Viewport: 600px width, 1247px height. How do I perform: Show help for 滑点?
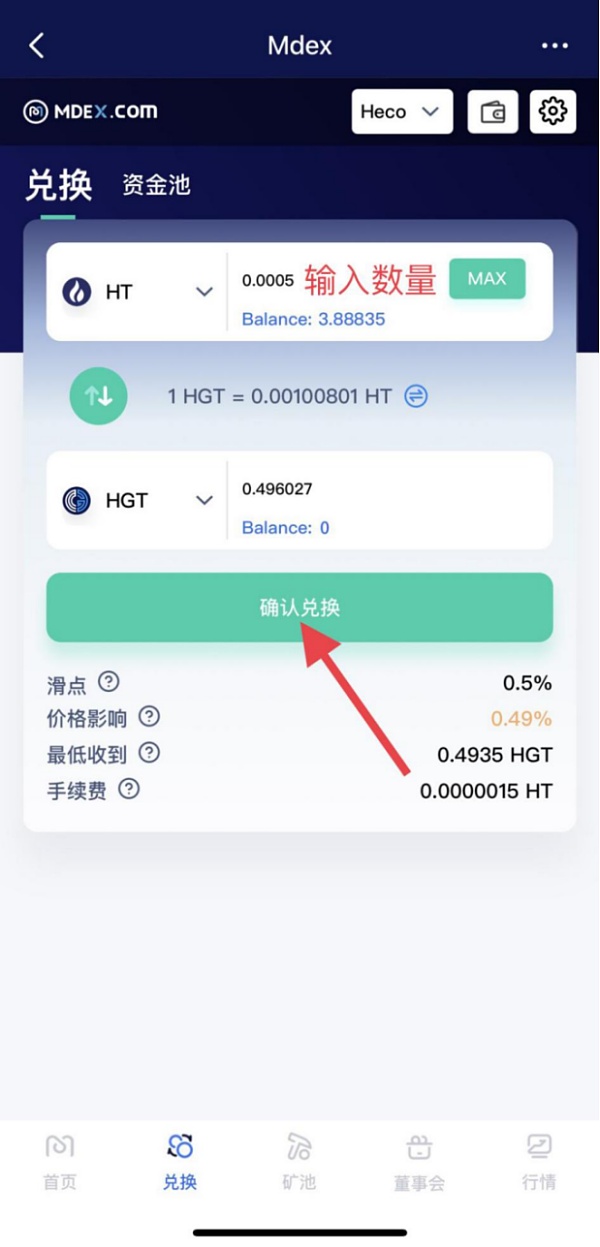(109, 682)
